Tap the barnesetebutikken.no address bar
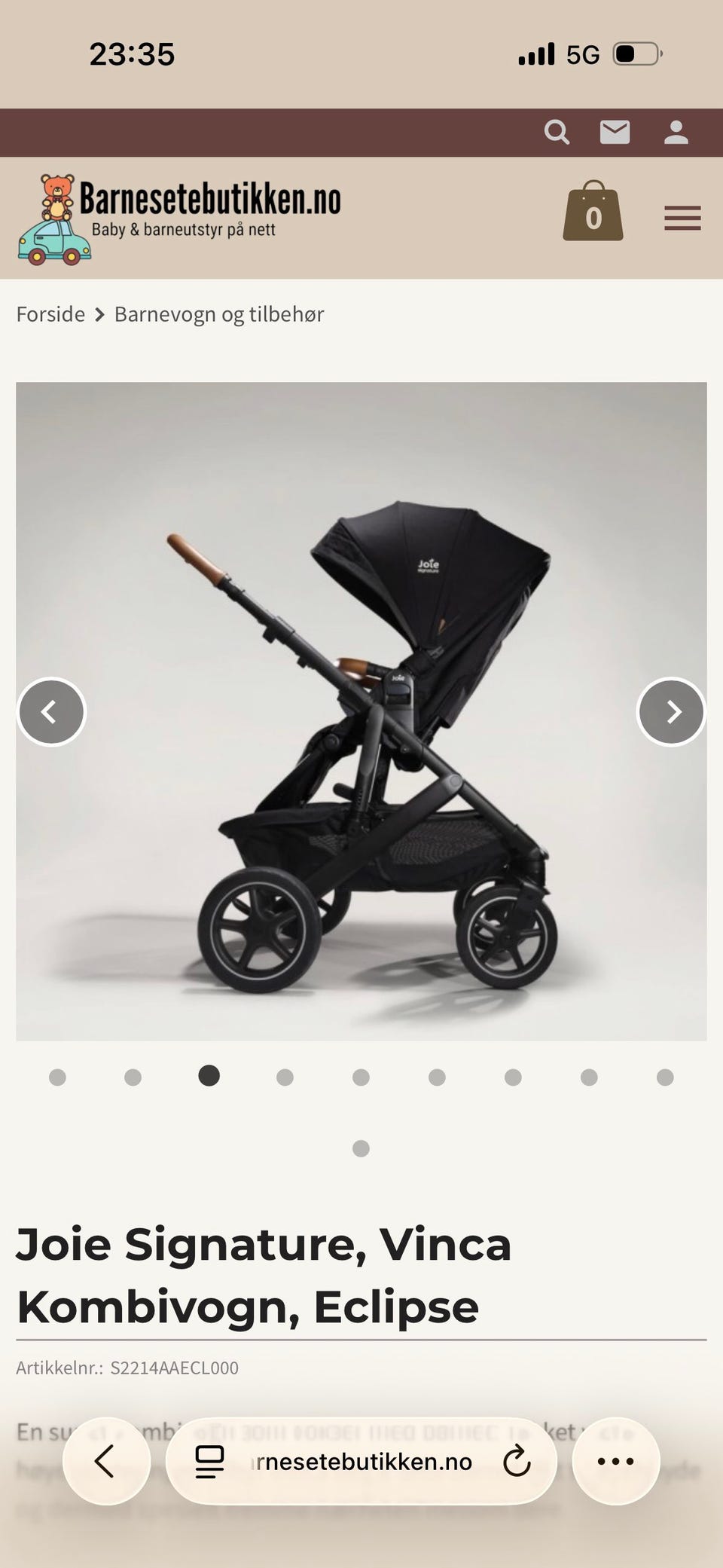Screen dimensions: 723x1568 pos(361,1461)
